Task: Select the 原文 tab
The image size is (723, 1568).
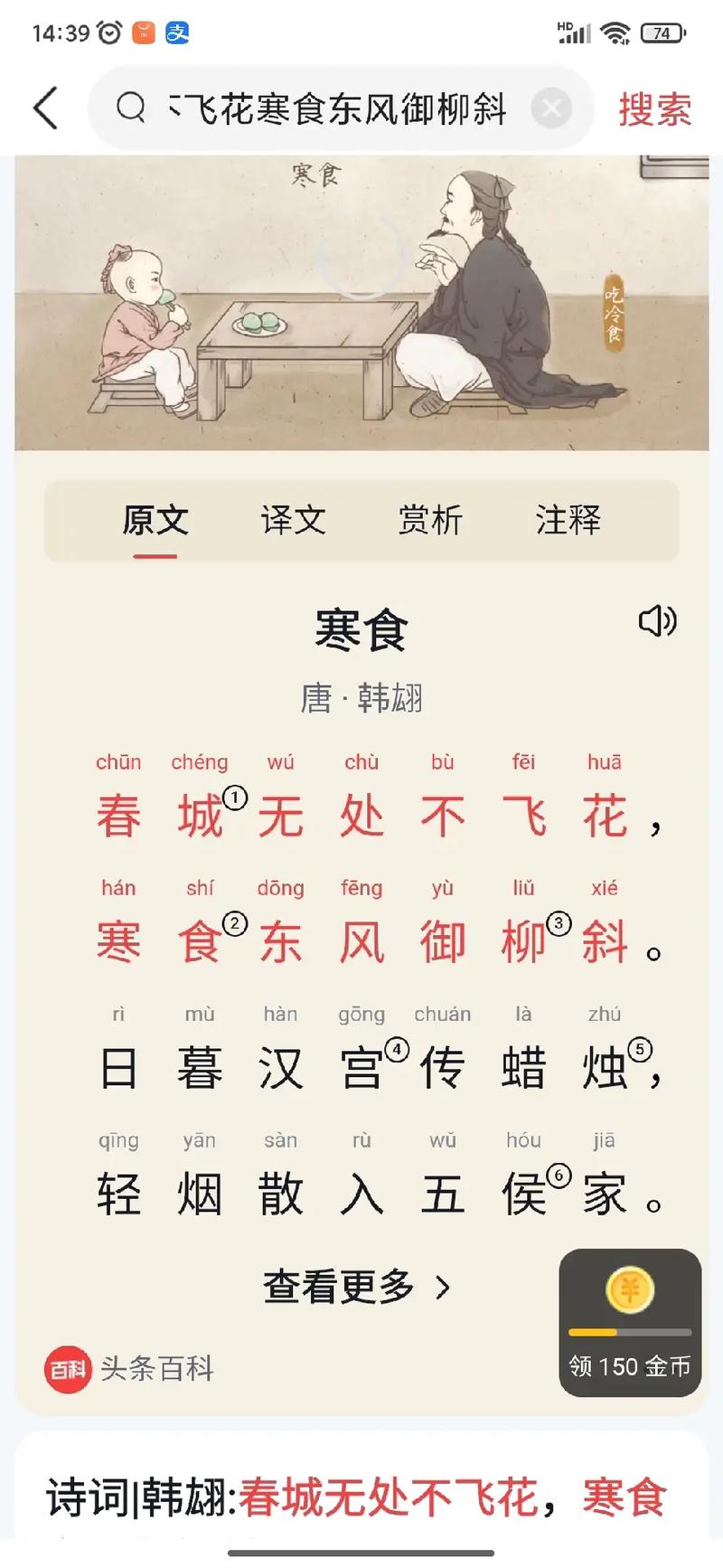Action: (x=155, y=520)
